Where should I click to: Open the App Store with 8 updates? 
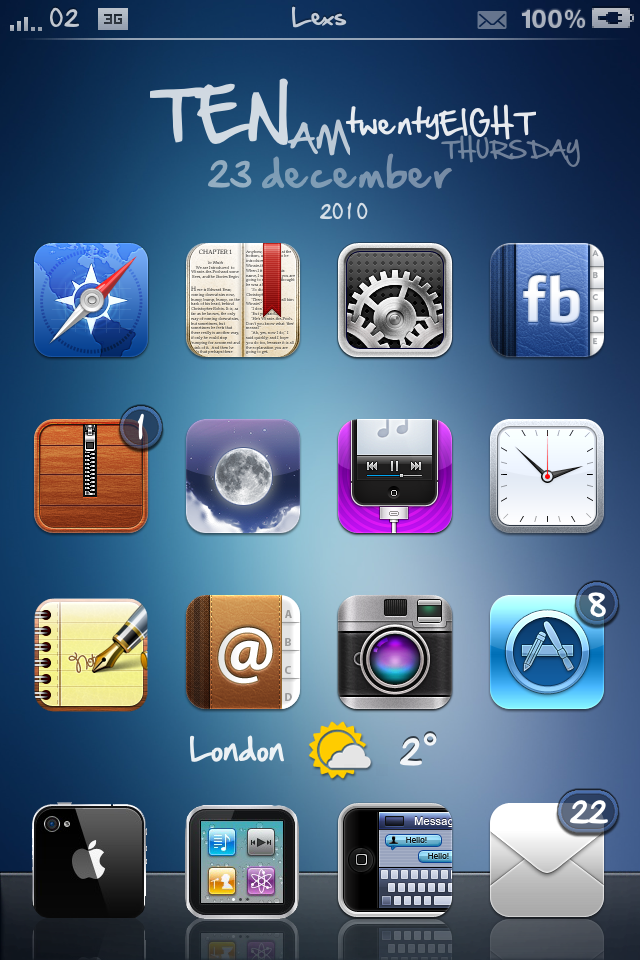click(x=547, y=653)
